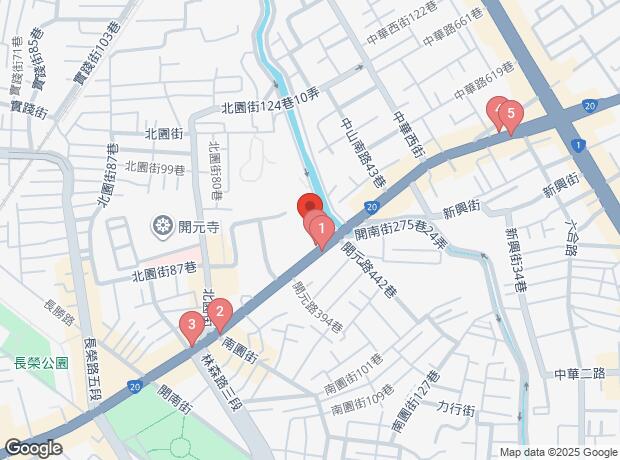Tap the unnumbered red location pin
This screenshot has width=620, height=460.
tap(310, 205)
